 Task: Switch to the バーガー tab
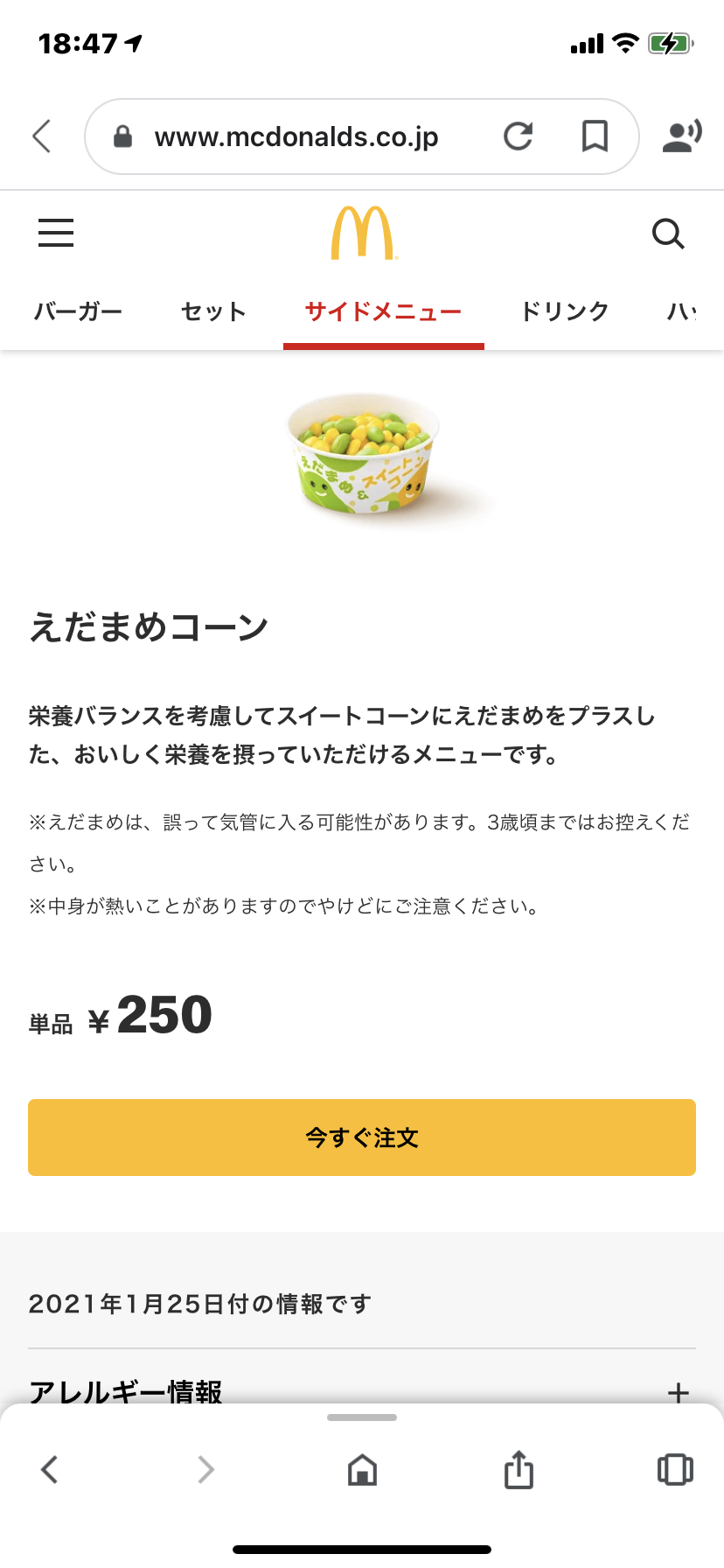pyautogui.click(x=78, y=311)
